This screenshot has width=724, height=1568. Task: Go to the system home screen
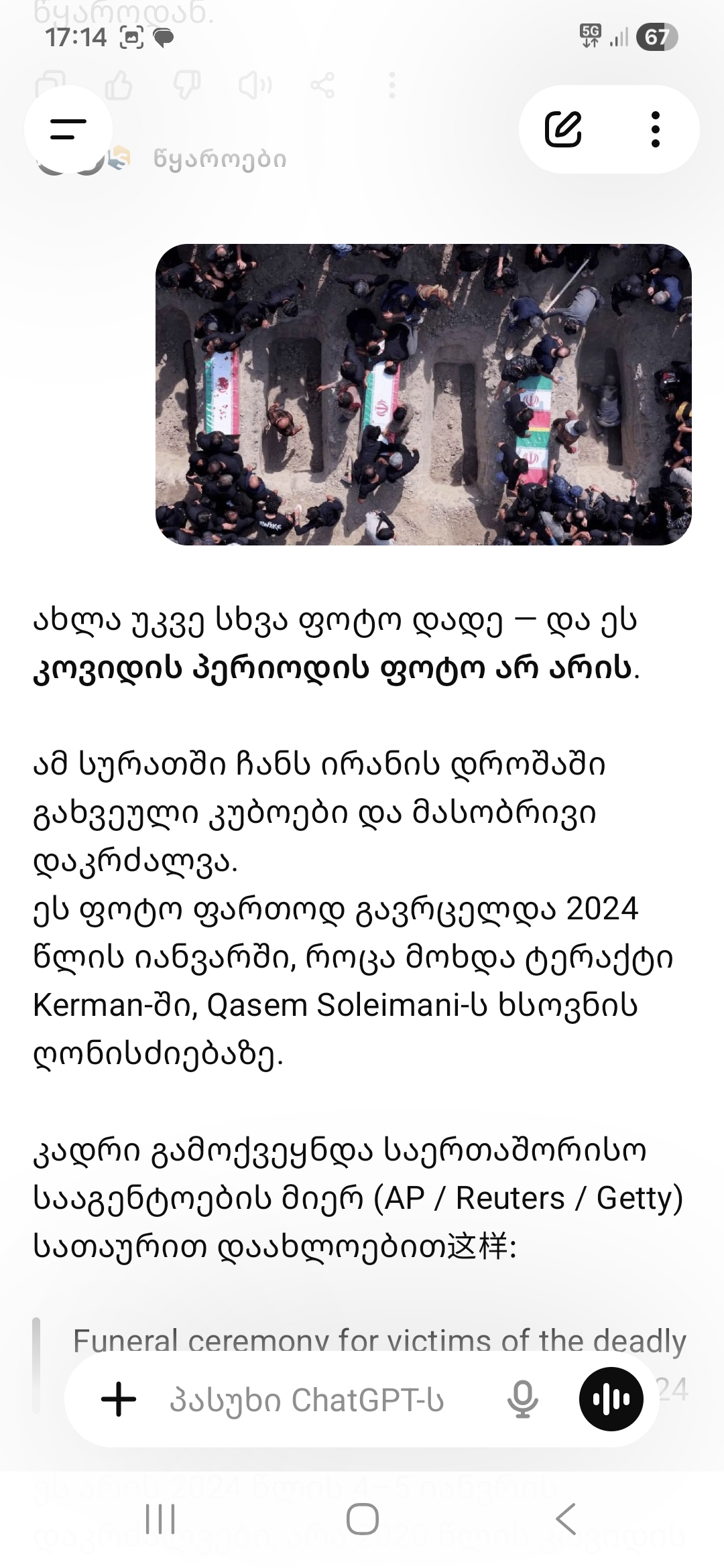coord(362,1518)
